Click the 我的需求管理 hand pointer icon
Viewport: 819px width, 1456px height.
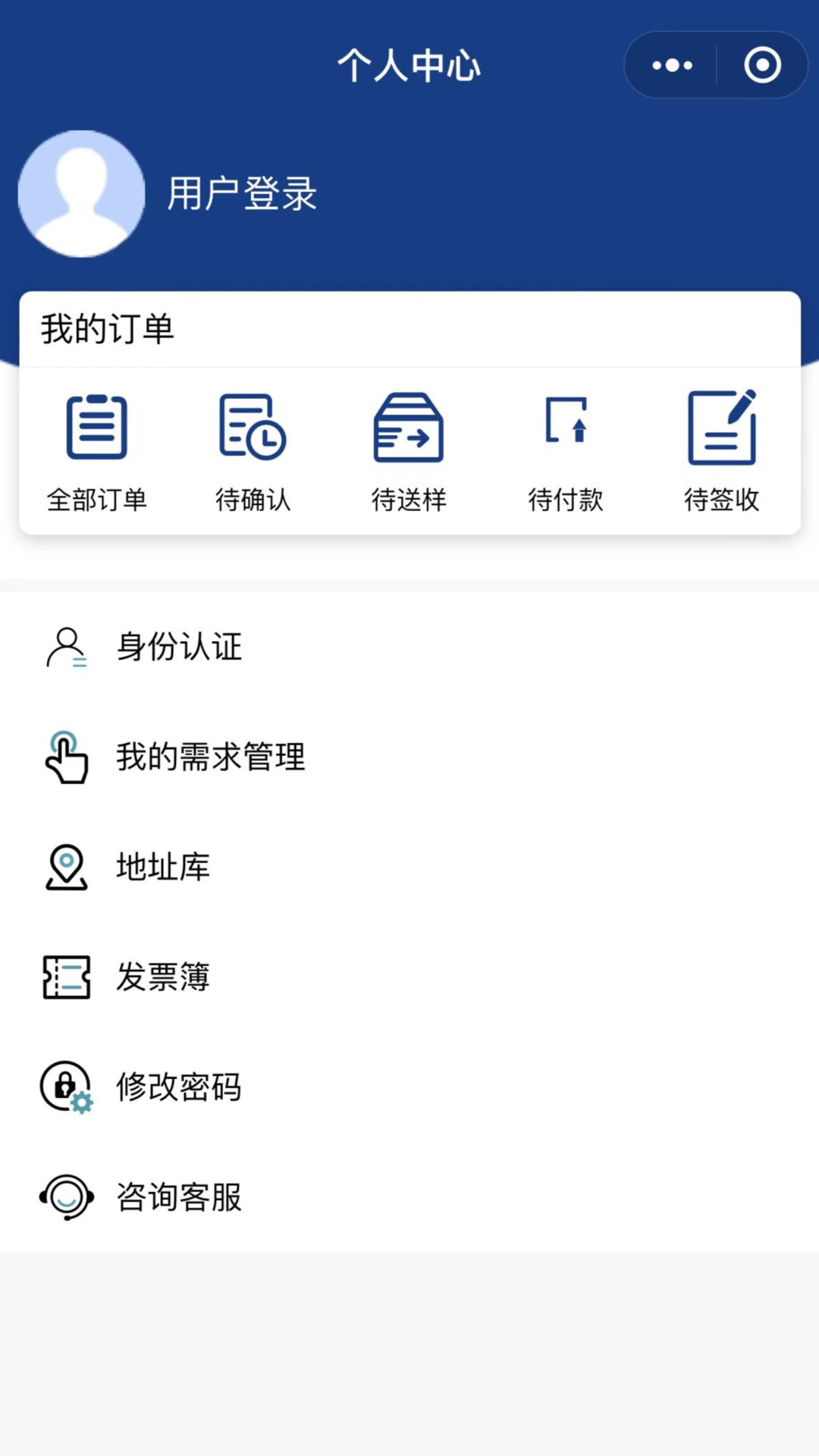pos(67,758)
